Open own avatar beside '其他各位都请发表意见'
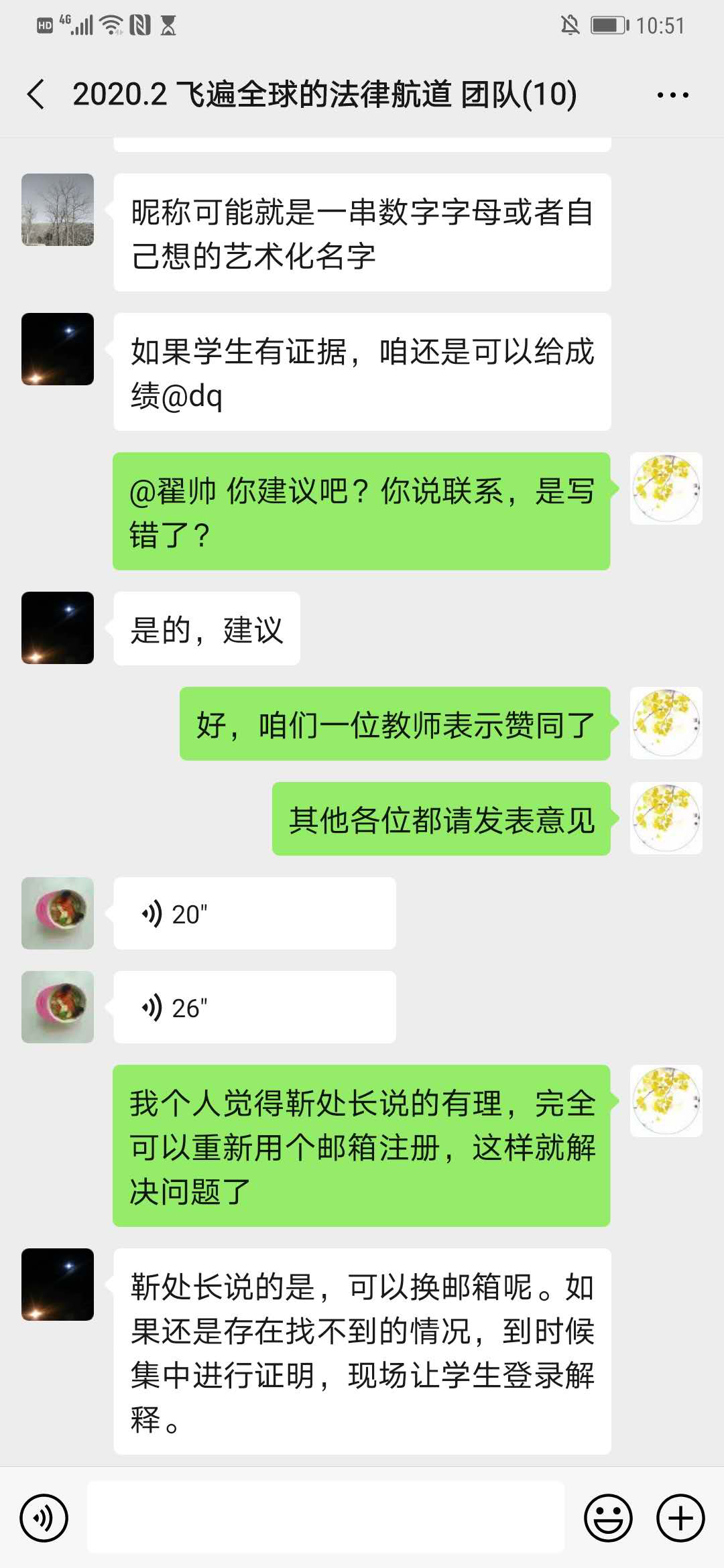724x1568 pixels. pyautogui.click(x=666, y=818)
